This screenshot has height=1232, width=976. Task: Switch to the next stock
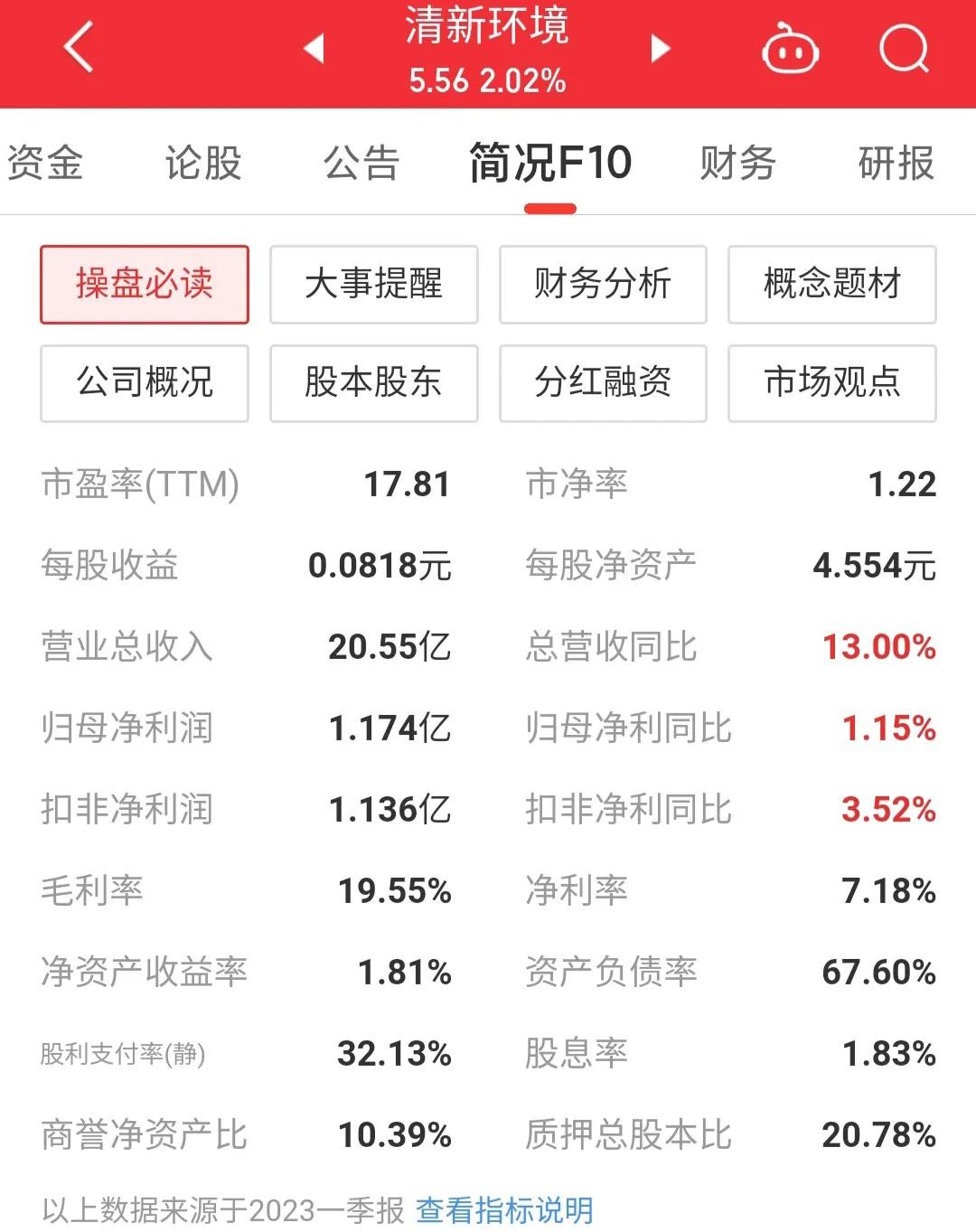(x=661, y=48)
